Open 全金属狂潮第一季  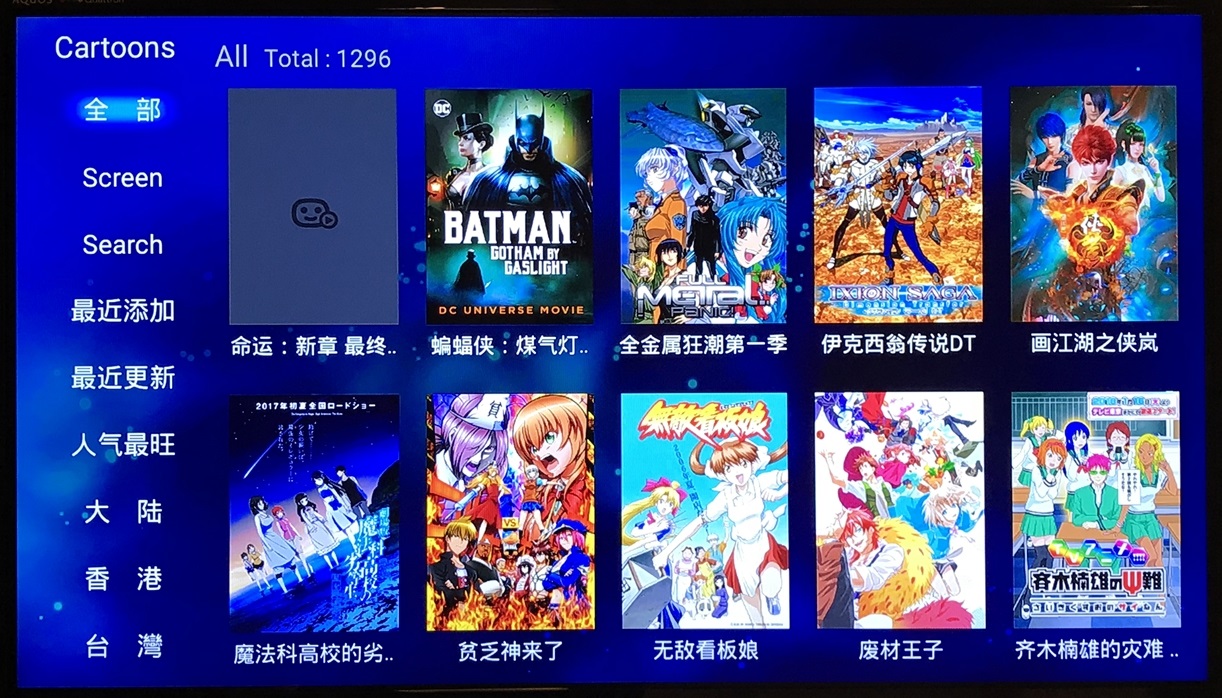point(702,206)
